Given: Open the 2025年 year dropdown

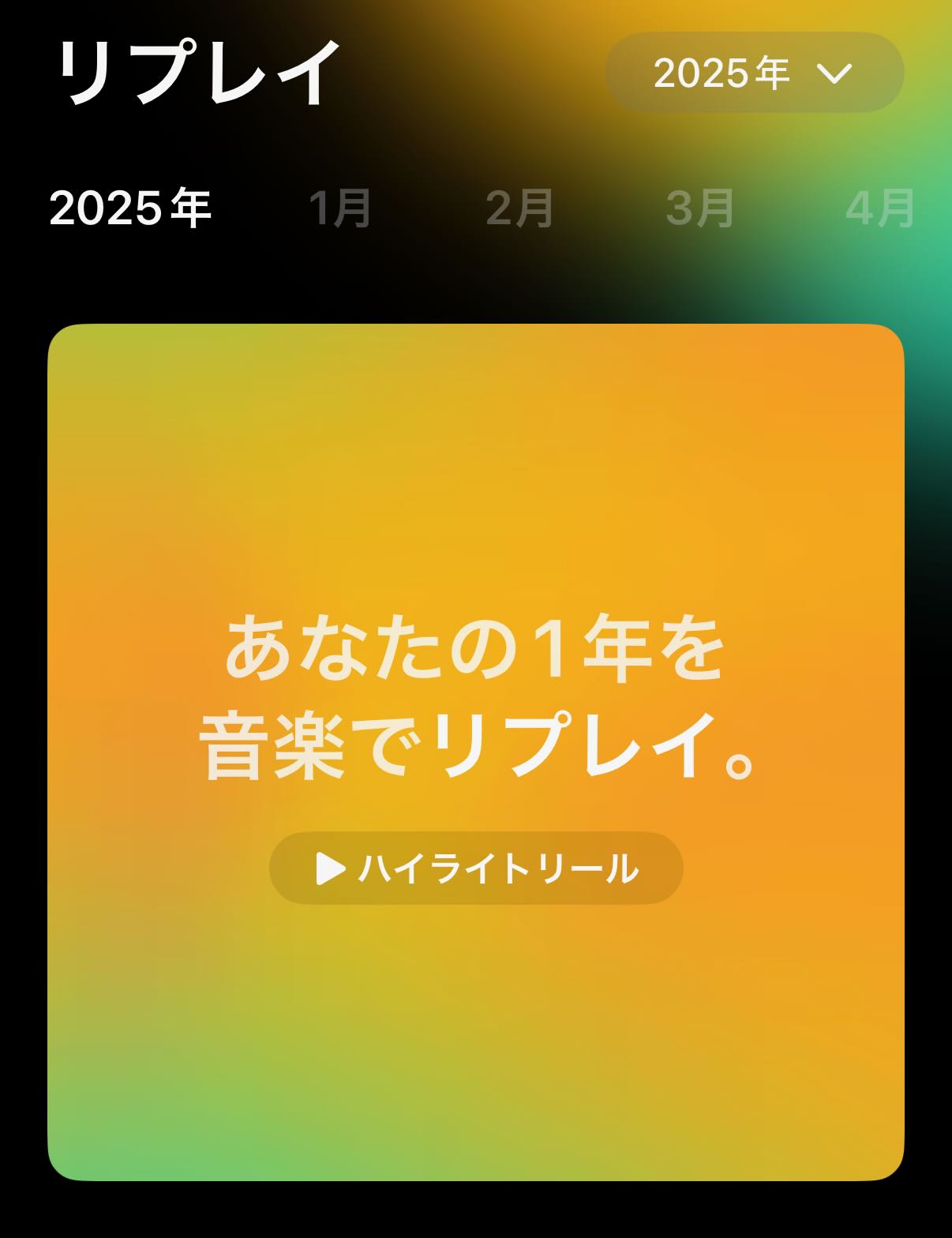Looking at the screenshot, I should (x=754, y=73).
